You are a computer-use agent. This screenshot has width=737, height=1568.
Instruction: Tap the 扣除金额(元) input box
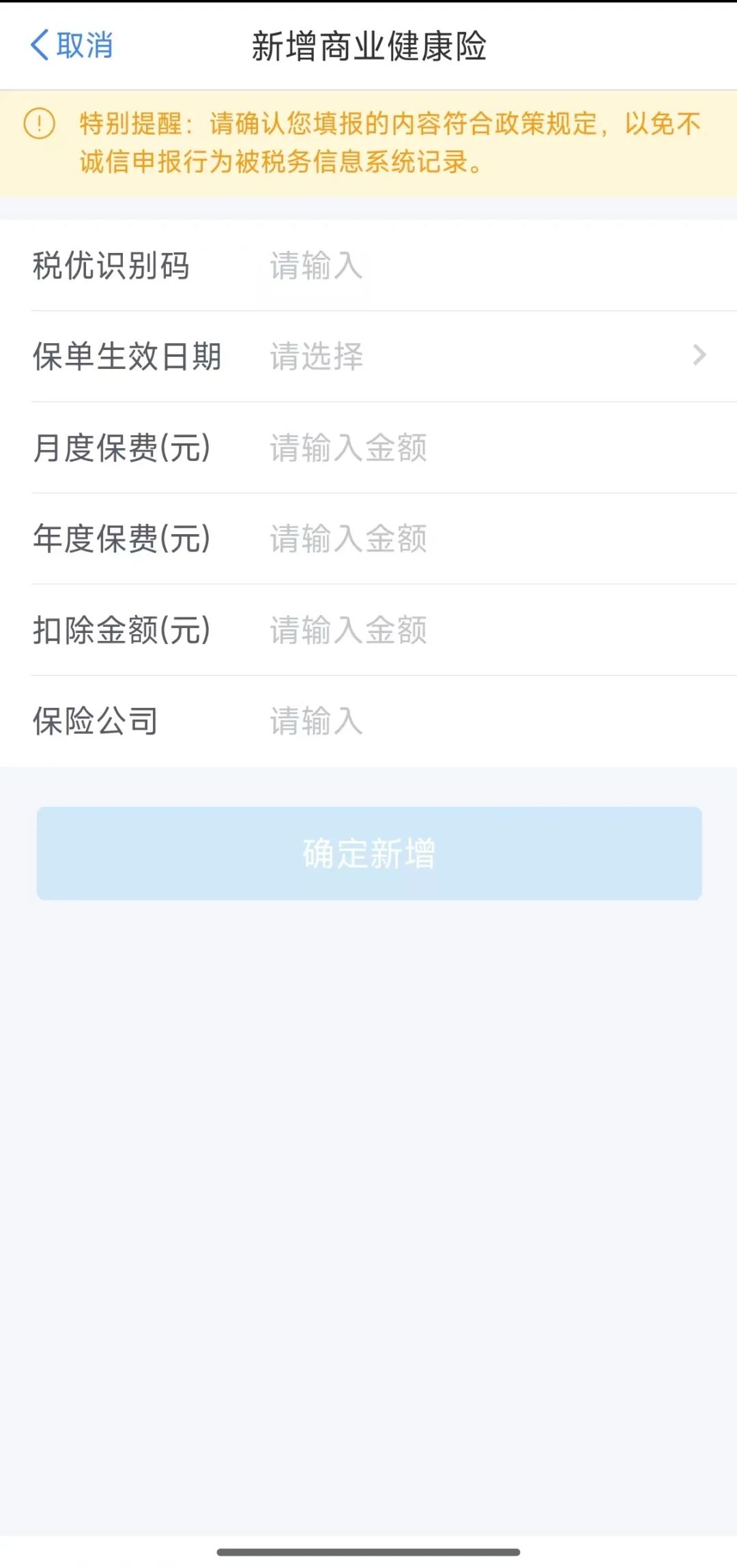pyautogui.click(x=478, y=630)
